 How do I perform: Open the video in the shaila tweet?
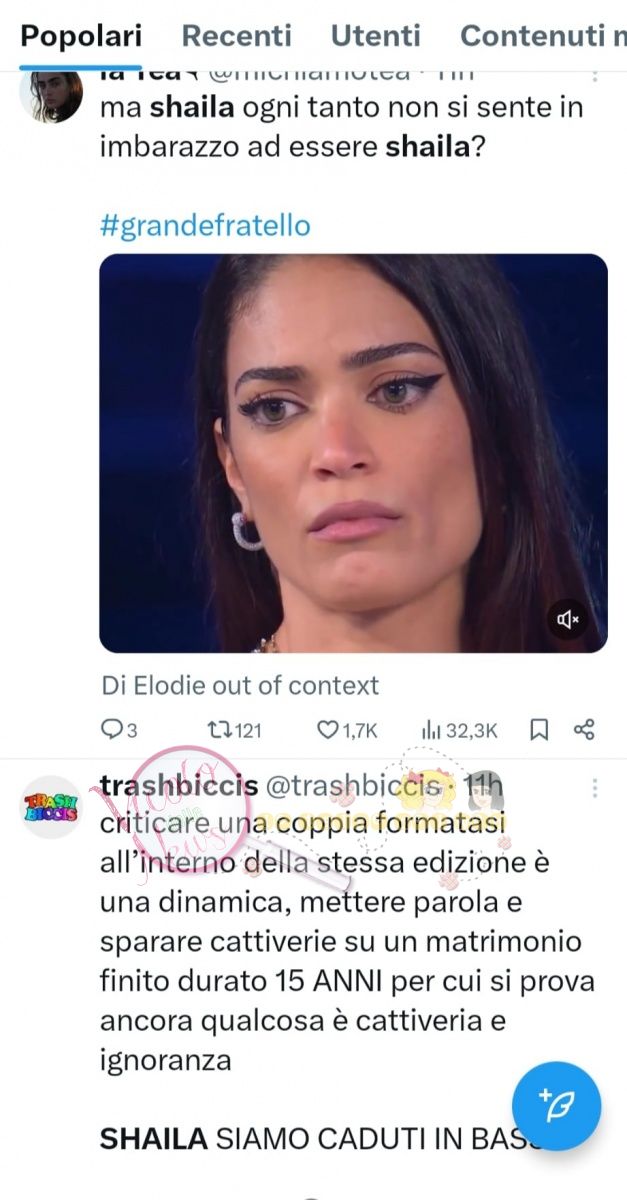pos(353,453)
